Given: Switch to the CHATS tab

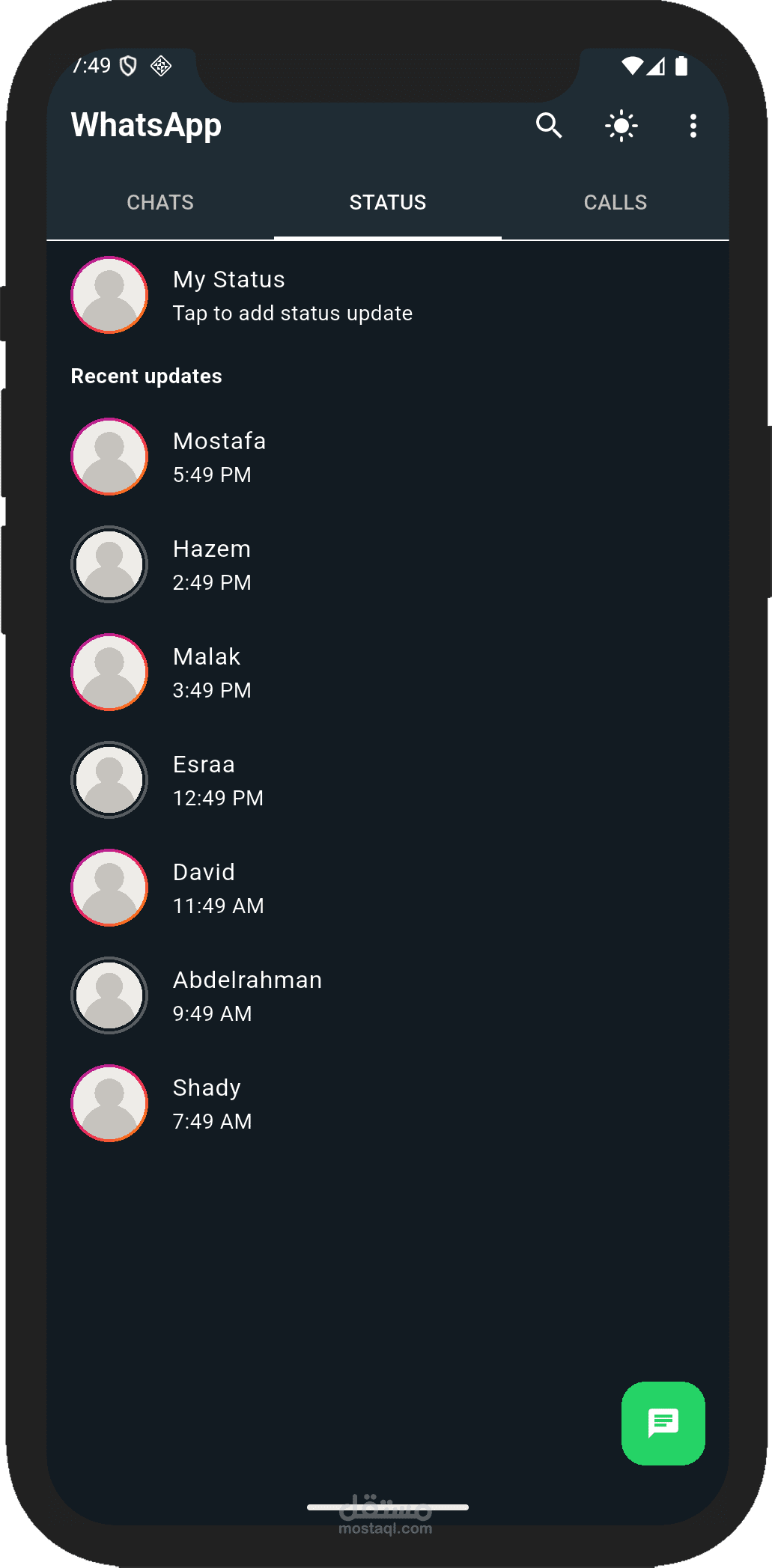Looking at the screenshot, I should coord(160,202).
